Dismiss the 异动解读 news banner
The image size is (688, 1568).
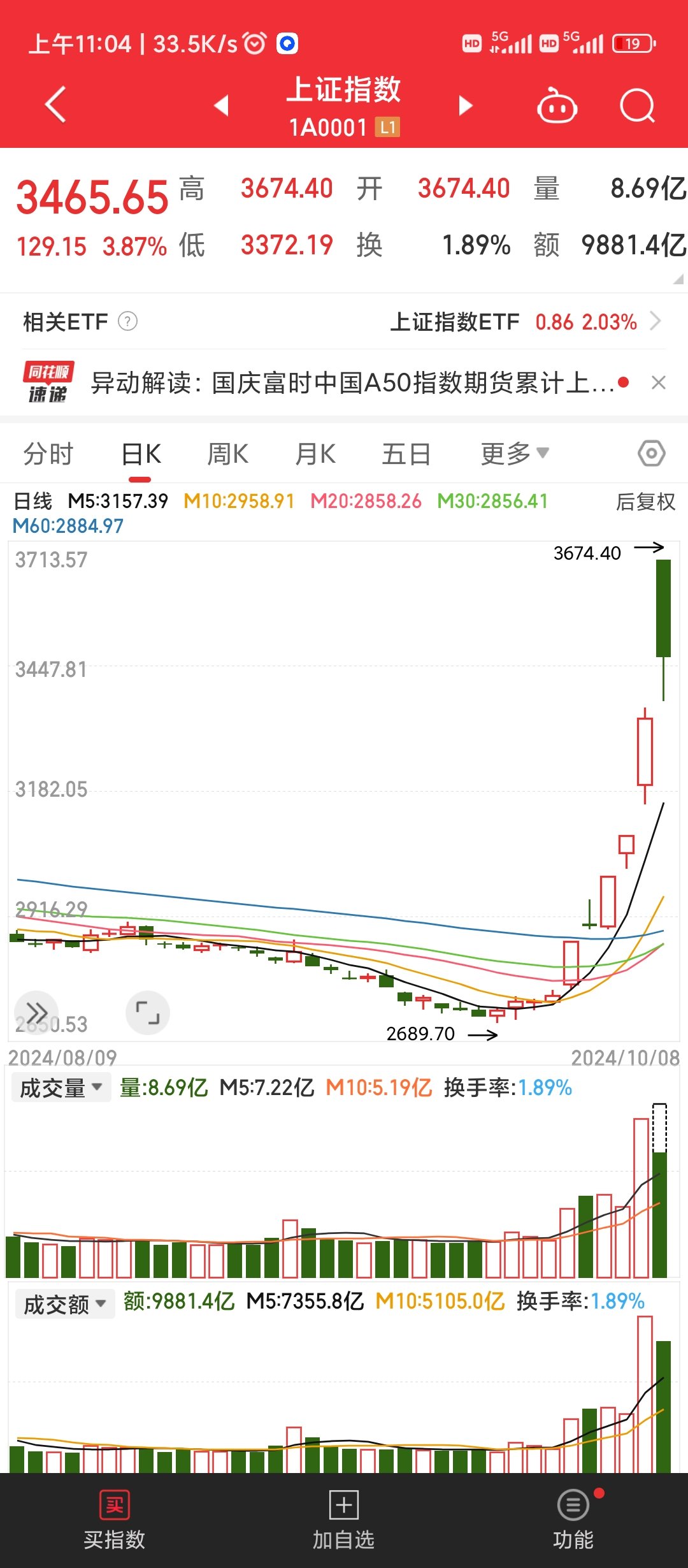[x=659, y=382]
